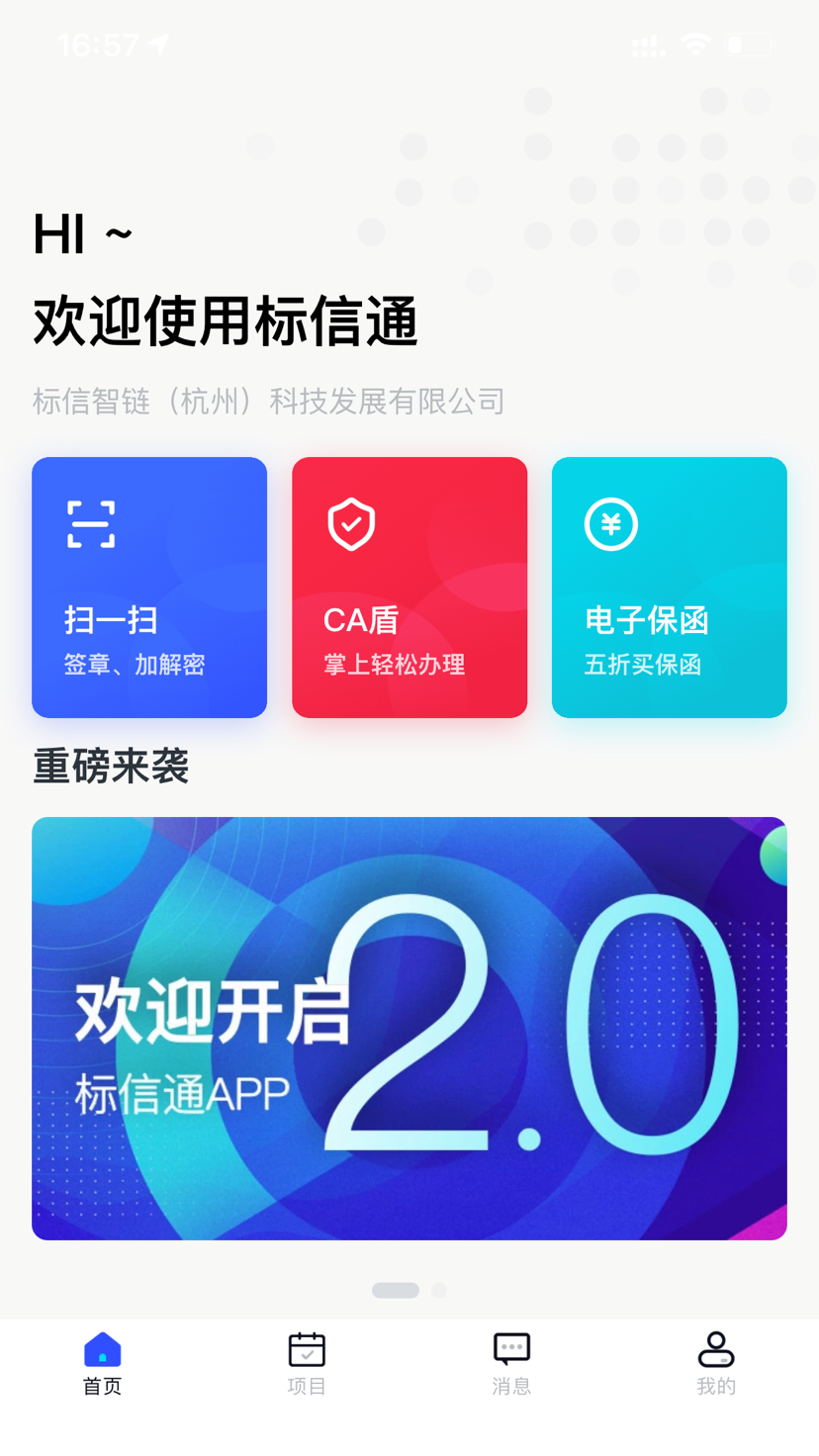This screenshot has height=1456, width=819.
Task: Tap the 16:57 clock in status bar
Action: [x=97, y=44]
